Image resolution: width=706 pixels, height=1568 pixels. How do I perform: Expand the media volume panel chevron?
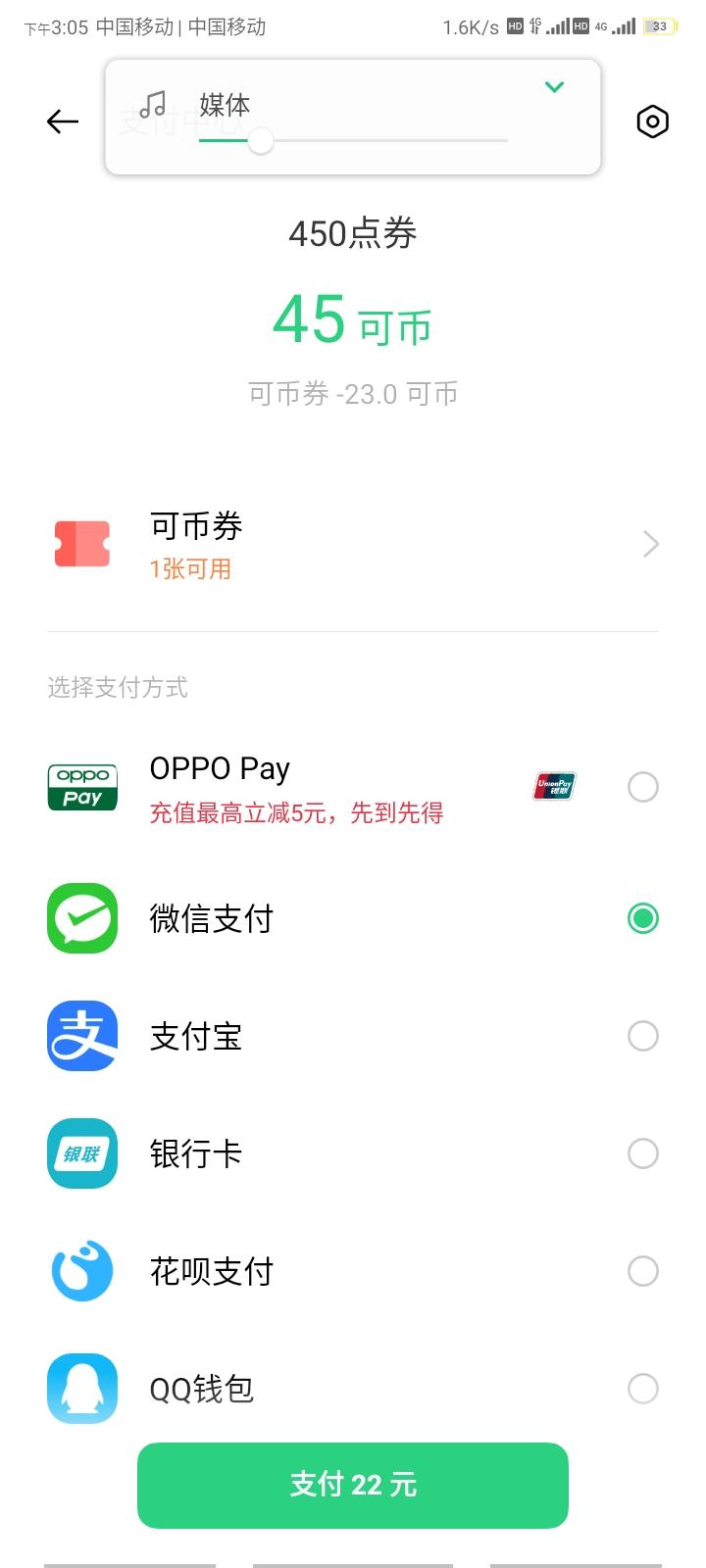coord(554,87)
